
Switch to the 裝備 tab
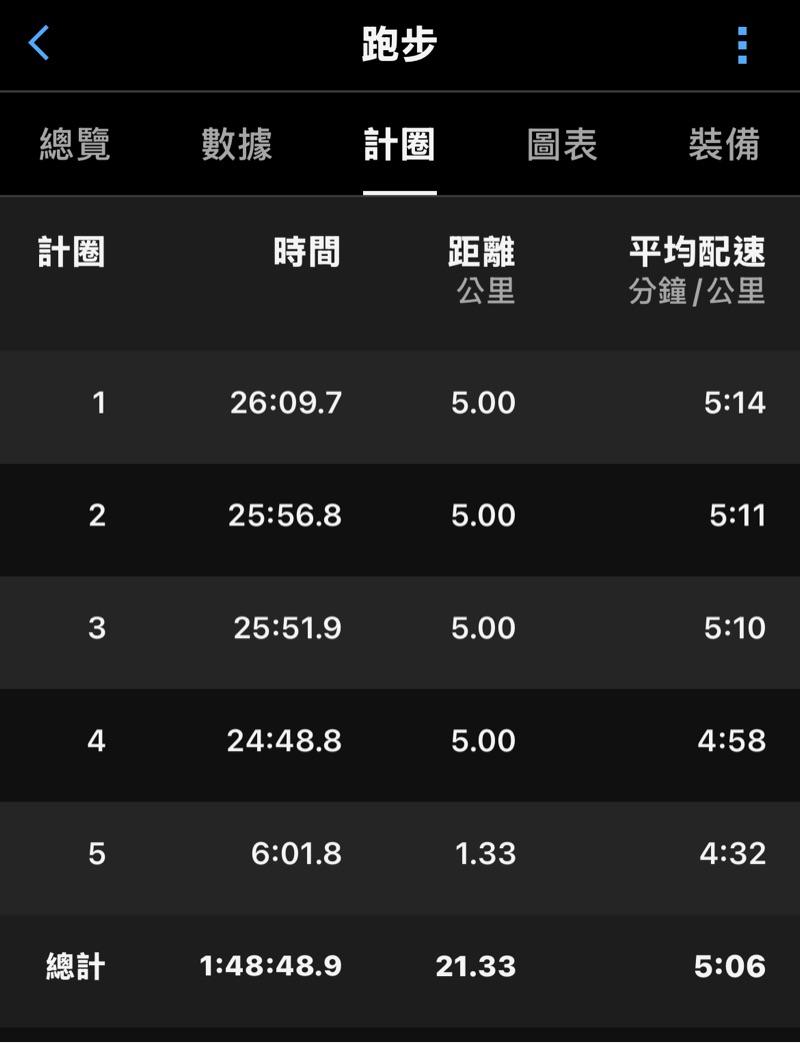coord(724,145)
